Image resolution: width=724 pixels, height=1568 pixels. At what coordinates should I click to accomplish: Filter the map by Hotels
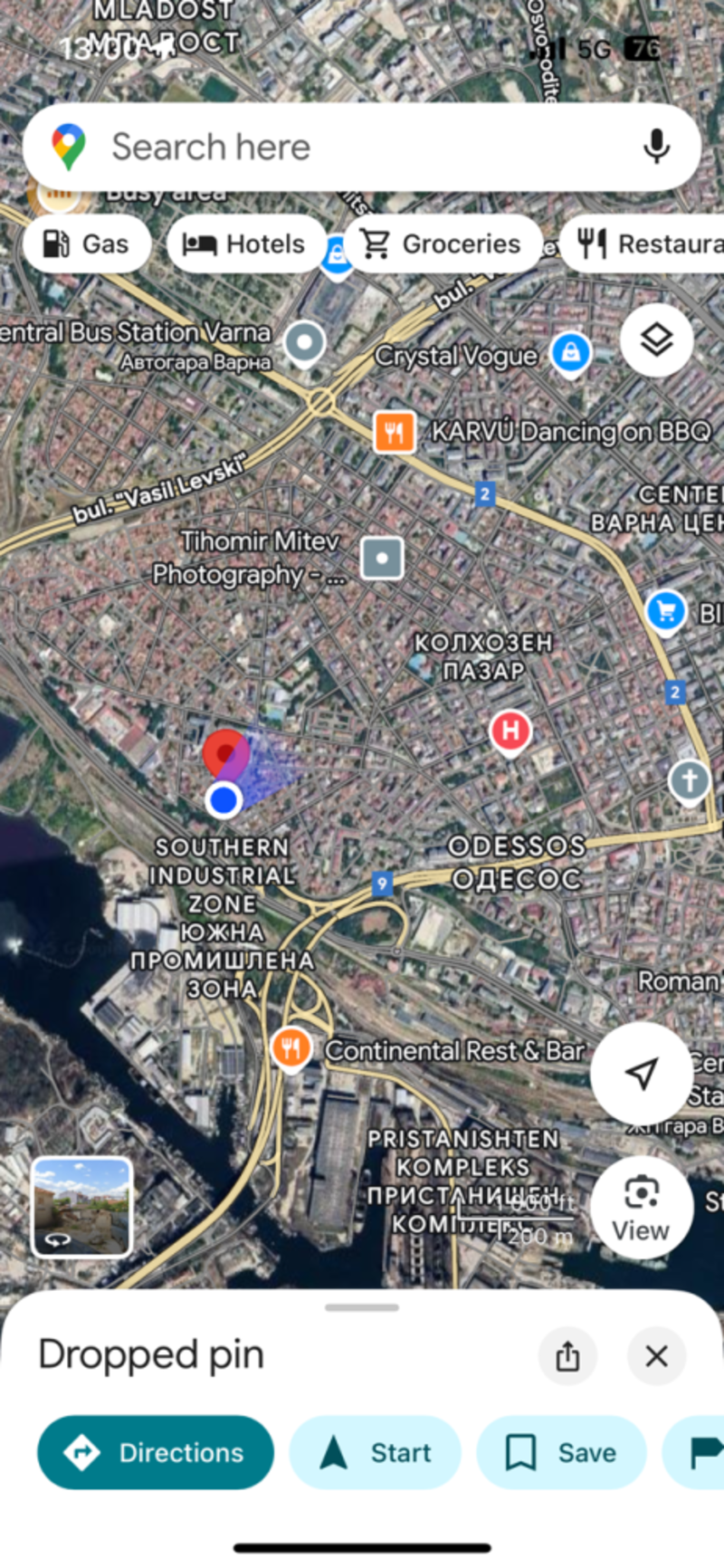244,244
